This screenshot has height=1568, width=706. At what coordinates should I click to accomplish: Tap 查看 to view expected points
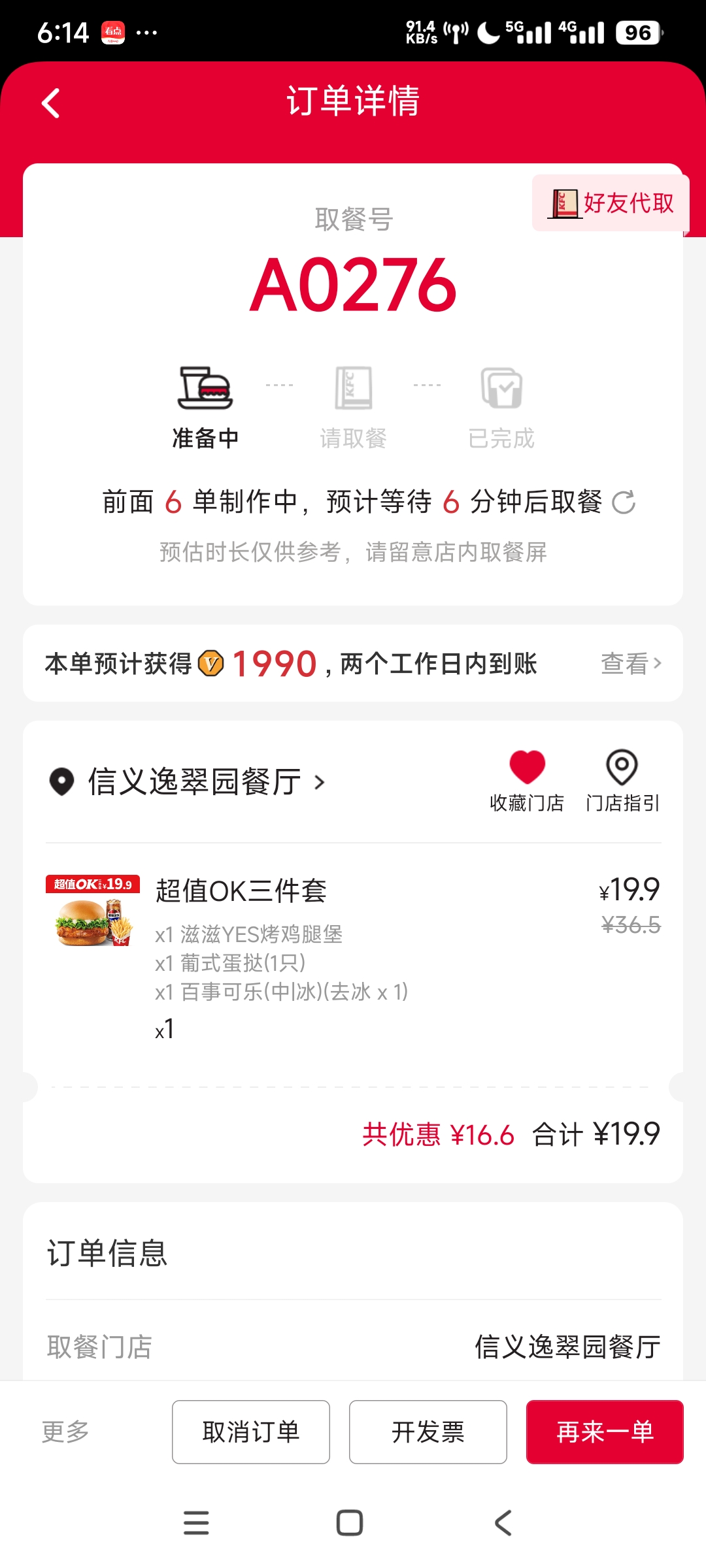(631, 663)
